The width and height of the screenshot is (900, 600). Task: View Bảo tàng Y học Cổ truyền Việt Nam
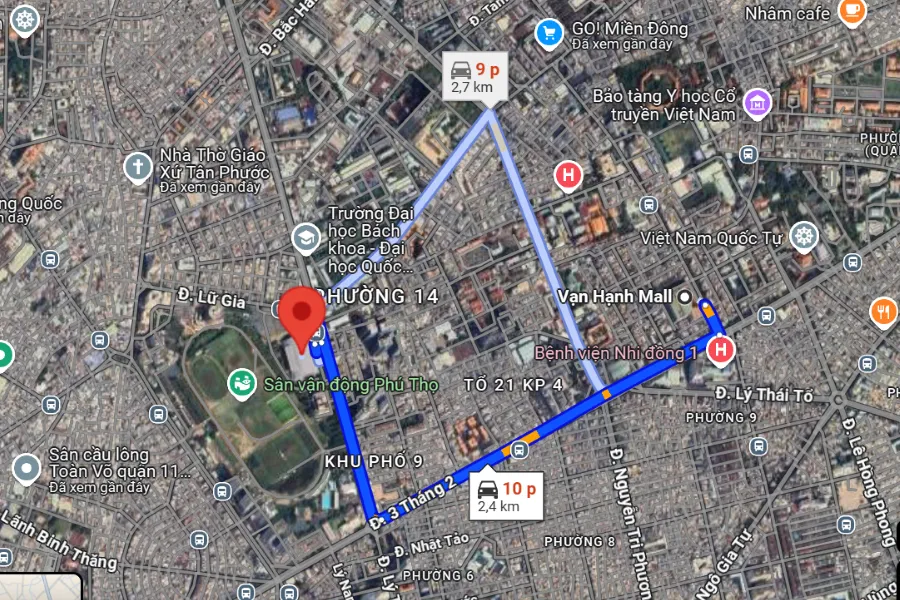(x=758, y=102)
